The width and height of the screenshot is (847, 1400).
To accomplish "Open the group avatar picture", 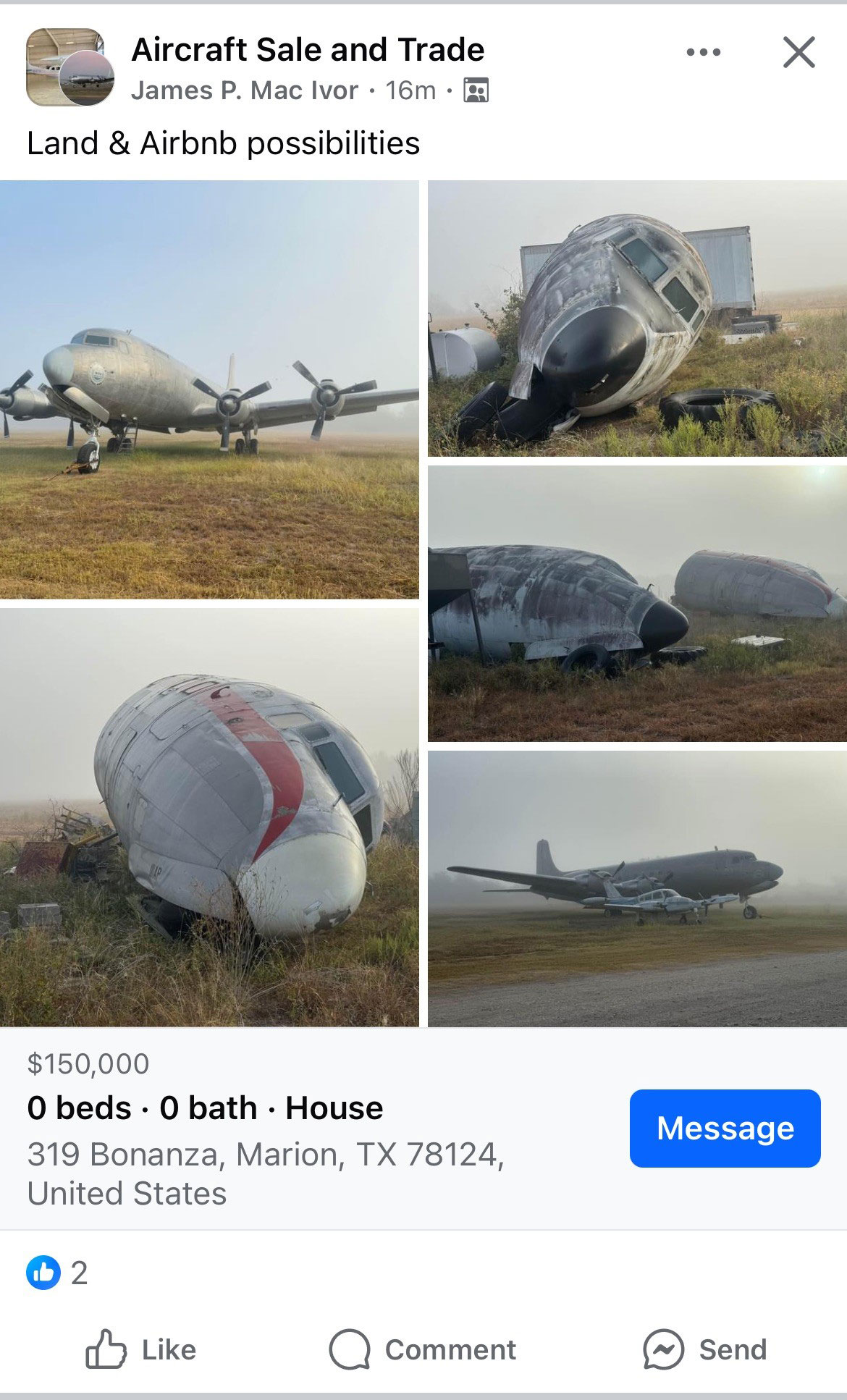I will point(70,67).
